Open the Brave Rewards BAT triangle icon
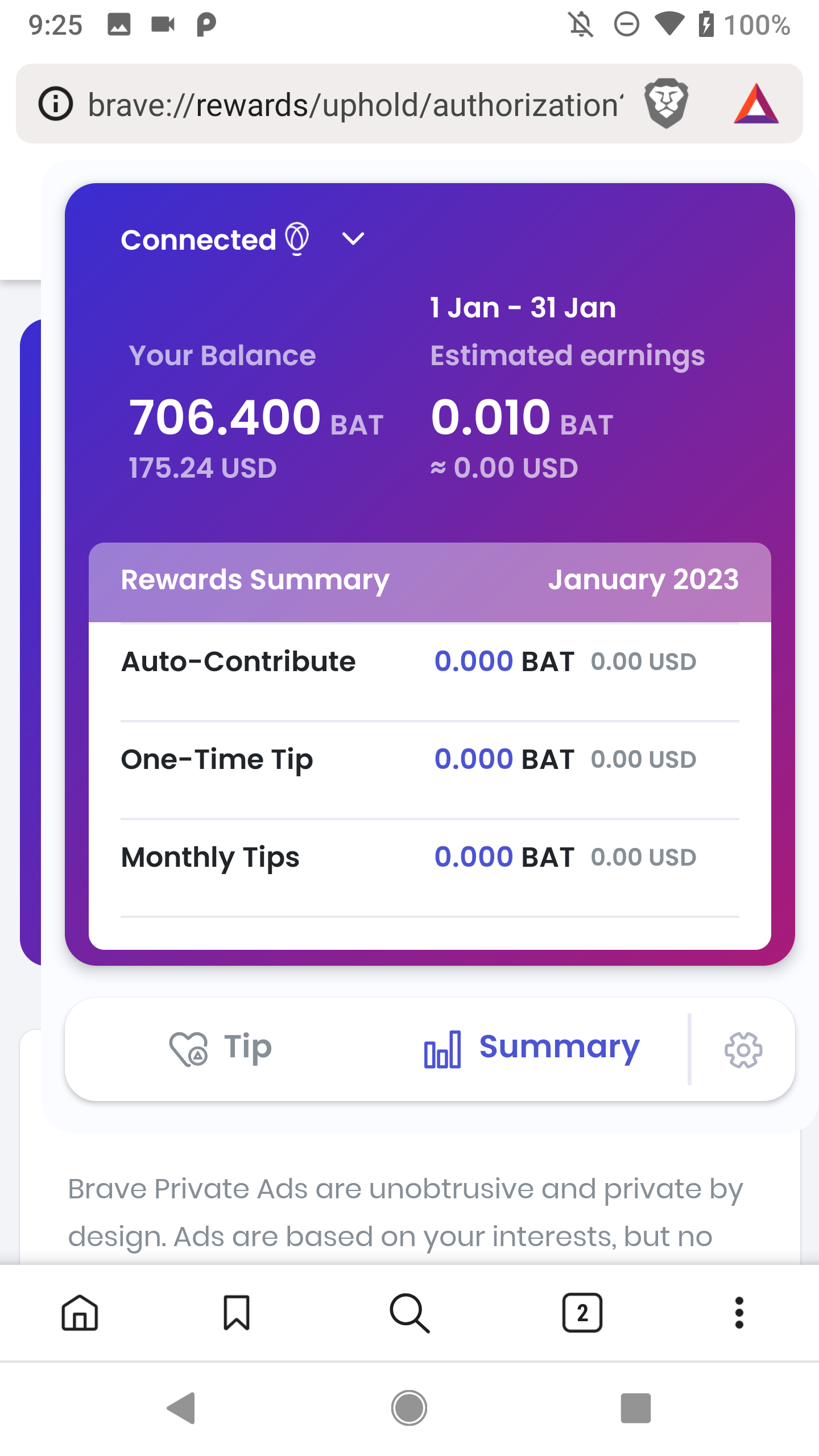The image size is (819, 1456). (x=756, y=104)
